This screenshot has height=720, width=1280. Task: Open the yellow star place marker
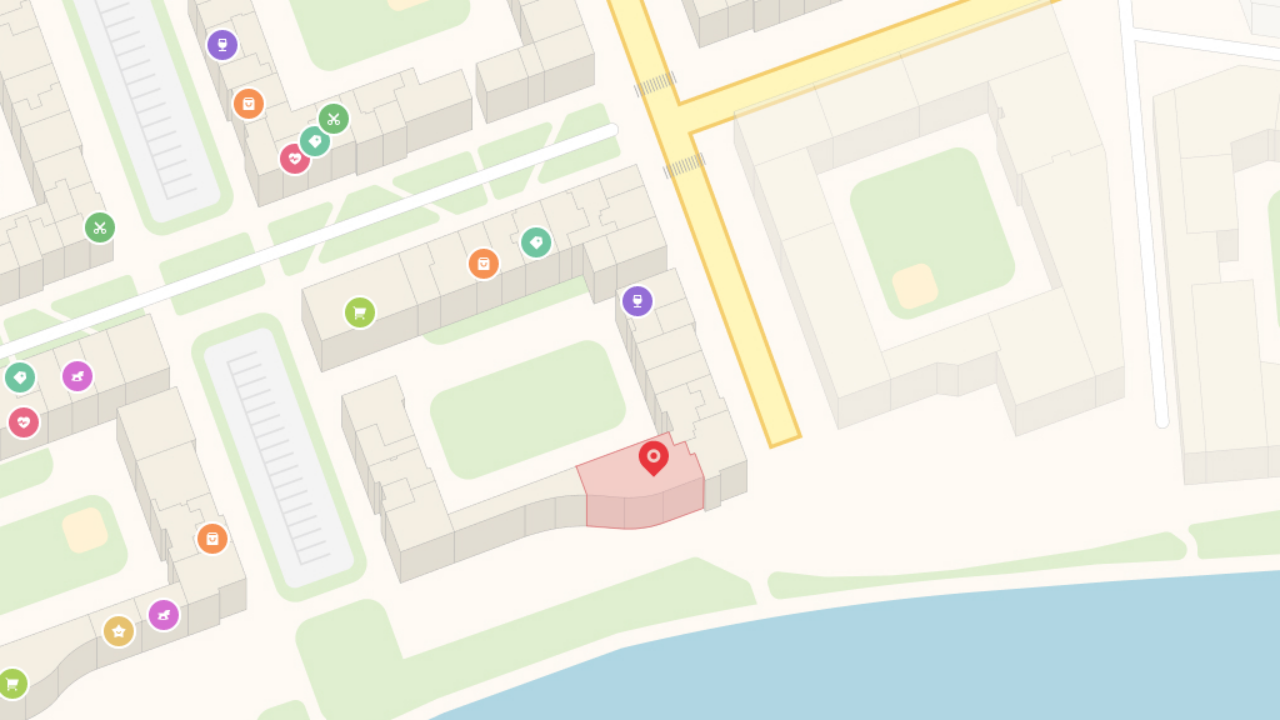pos(119,631)
